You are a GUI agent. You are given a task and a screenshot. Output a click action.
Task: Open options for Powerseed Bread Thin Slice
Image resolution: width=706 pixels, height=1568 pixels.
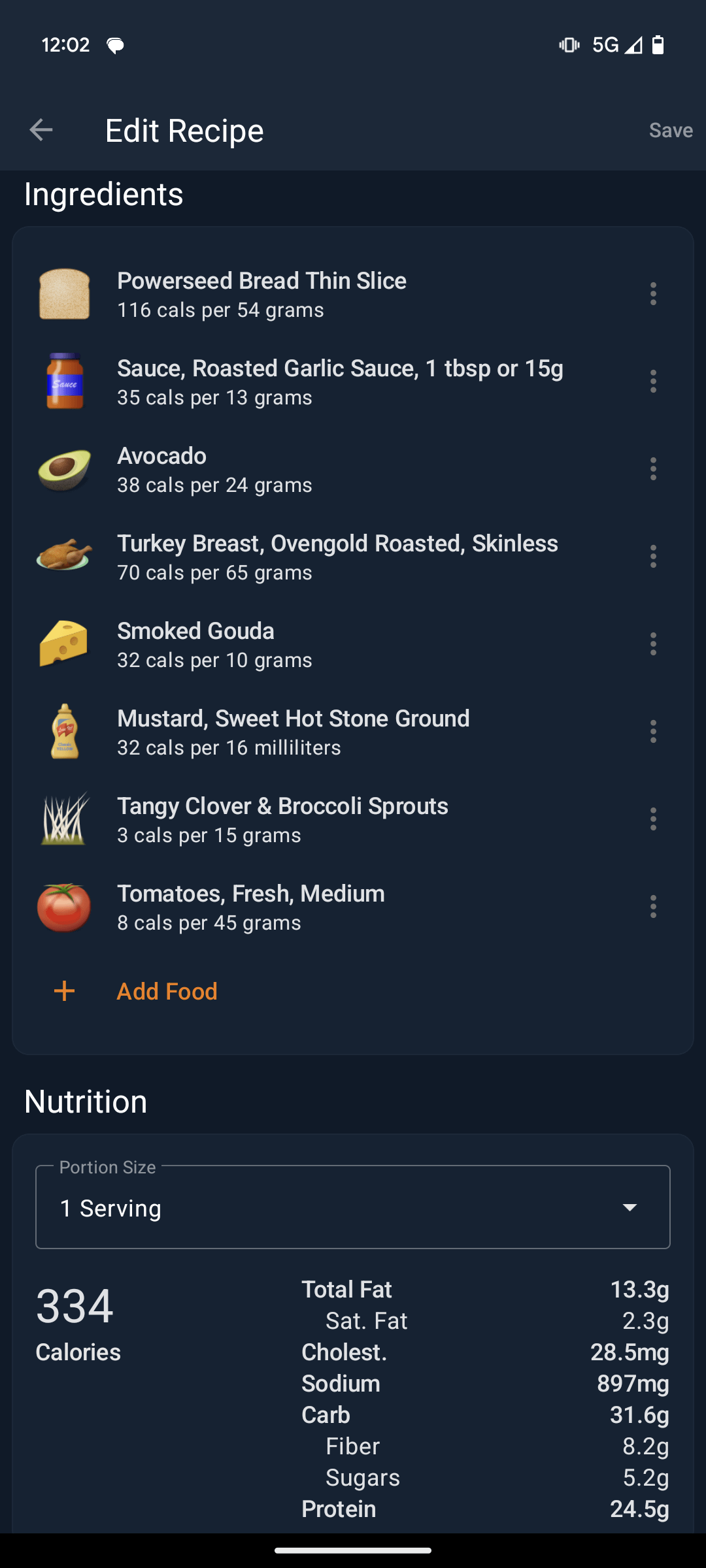(653, 294)
